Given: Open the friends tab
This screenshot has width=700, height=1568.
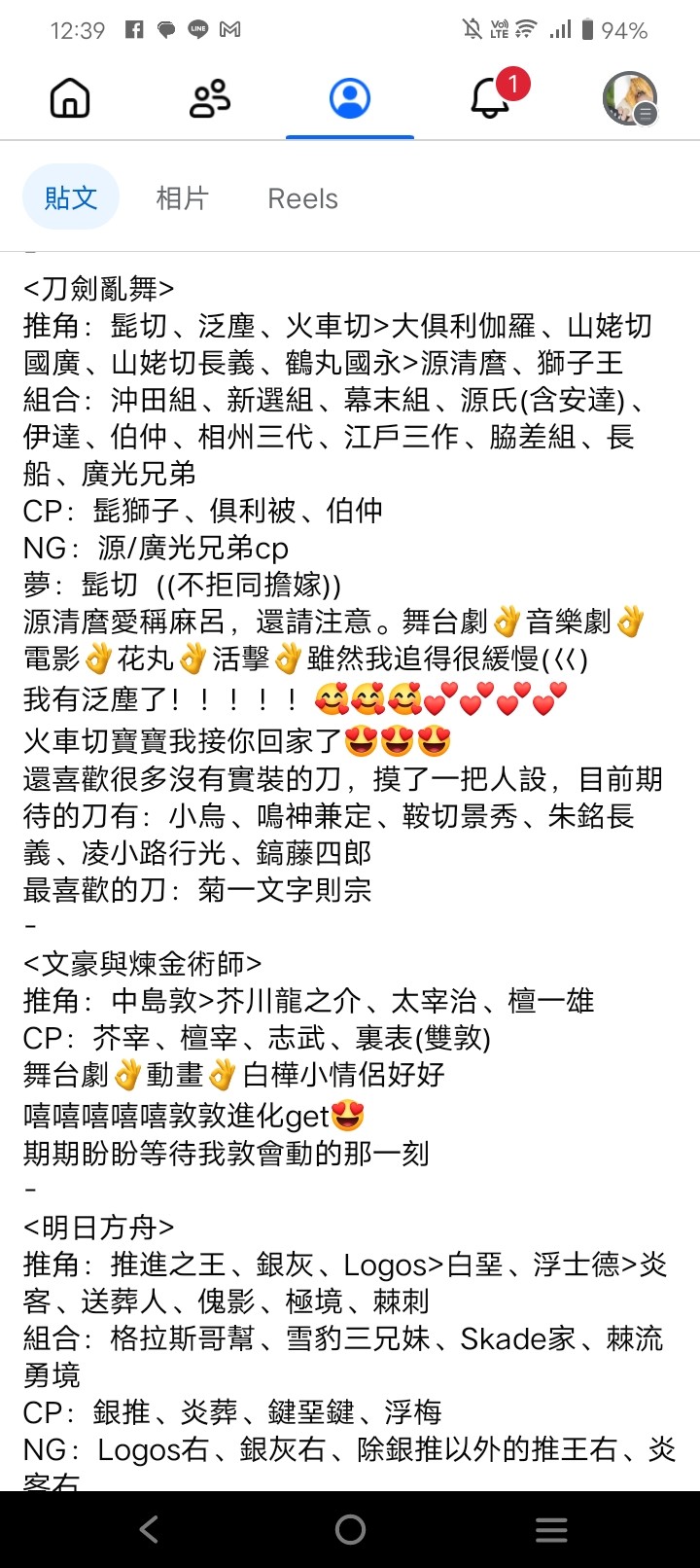Looking at the screenshot, I should 209,98.
